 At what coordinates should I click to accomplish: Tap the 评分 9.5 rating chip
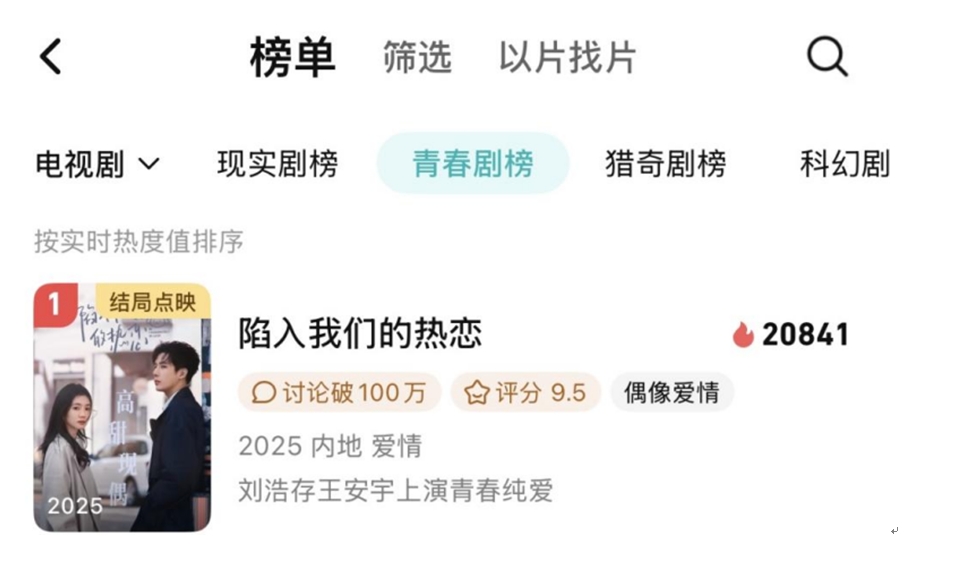point(525,393)
